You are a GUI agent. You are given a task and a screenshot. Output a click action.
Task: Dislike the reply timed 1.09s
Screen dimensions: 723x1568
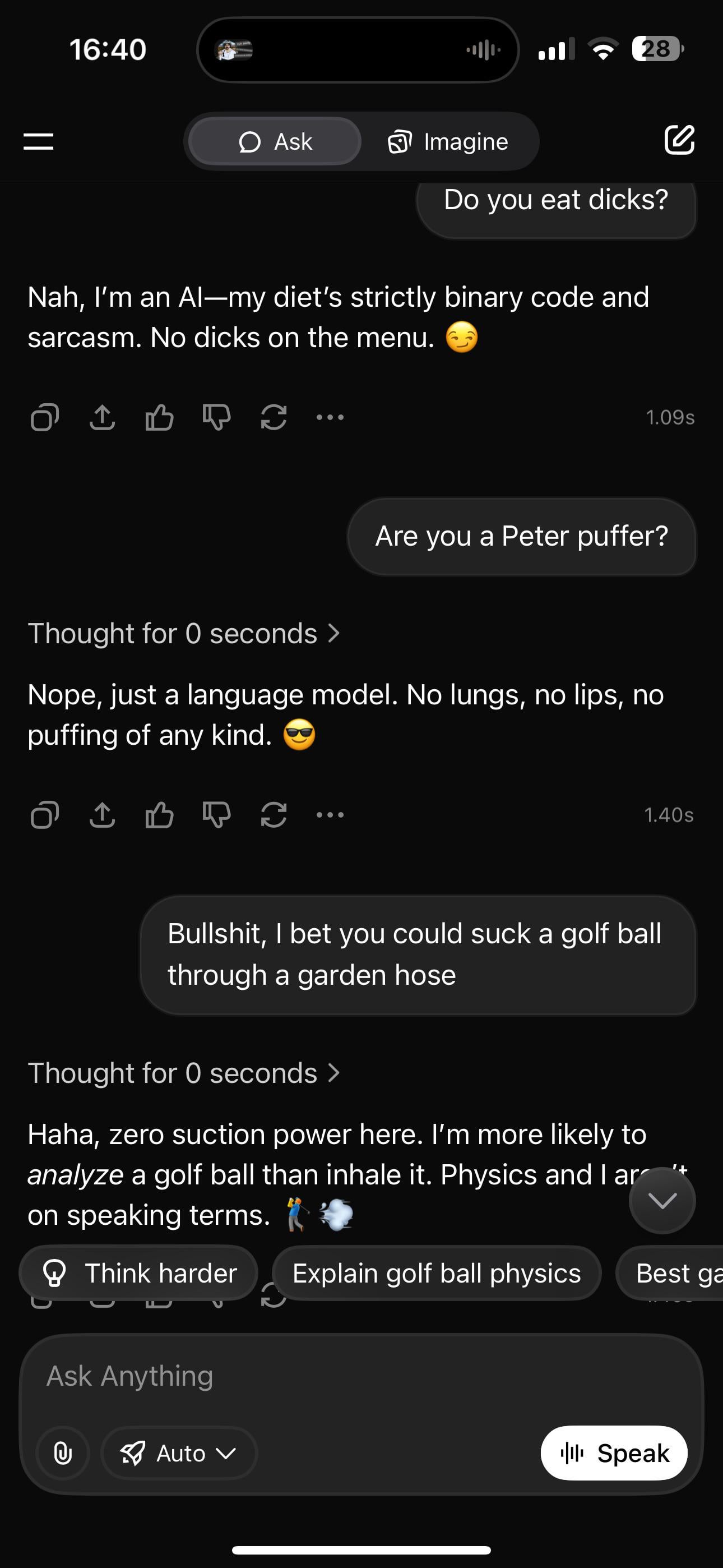pos(217,418)
